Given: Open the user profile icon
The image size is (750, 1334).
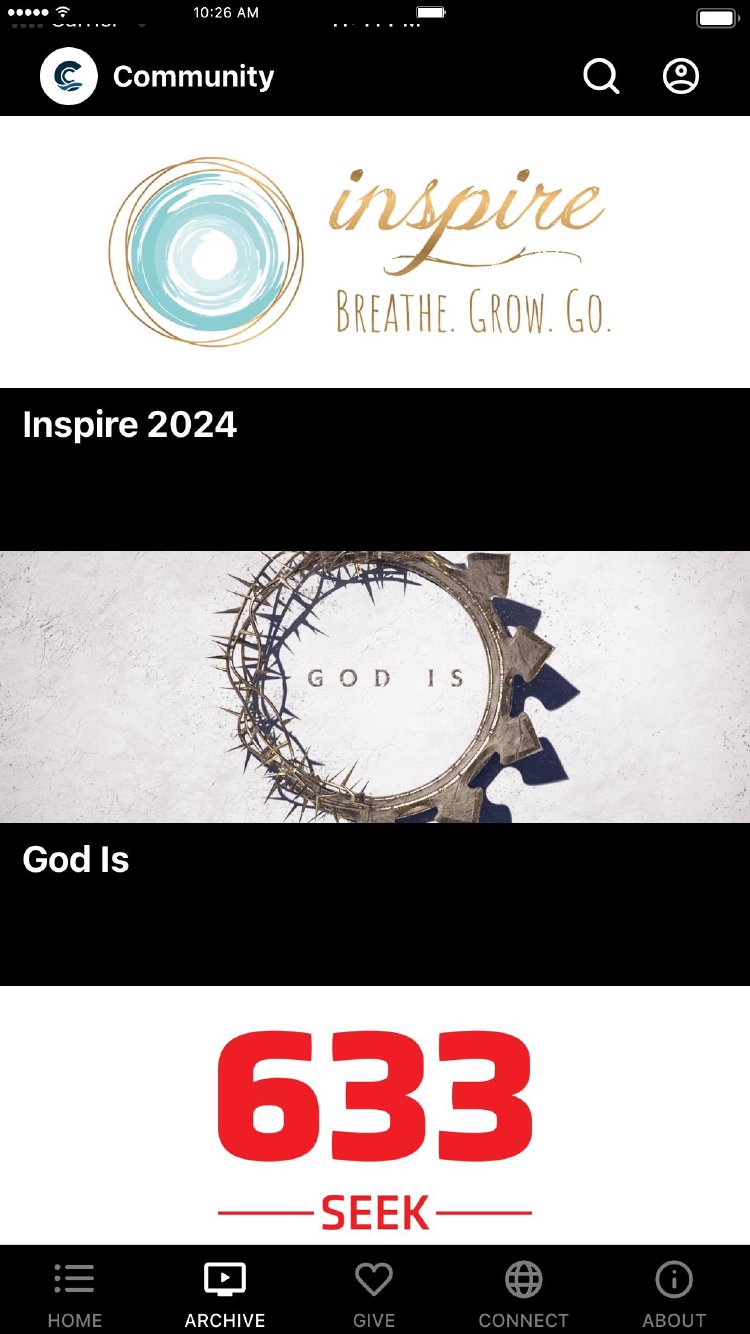Looking at the screenshot, I should tap(681, 76).
